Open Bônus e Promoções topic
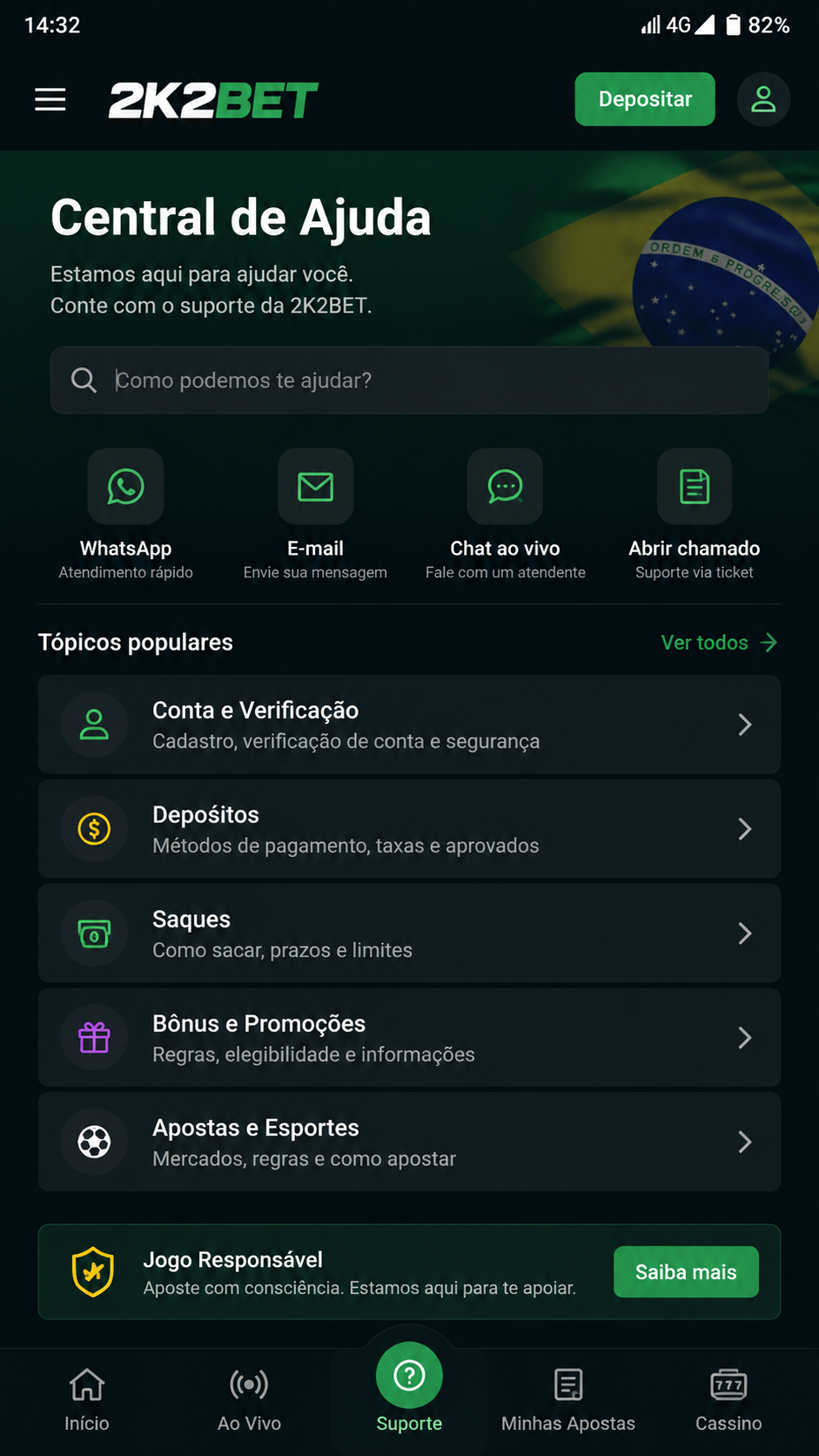 point(409,1038)
